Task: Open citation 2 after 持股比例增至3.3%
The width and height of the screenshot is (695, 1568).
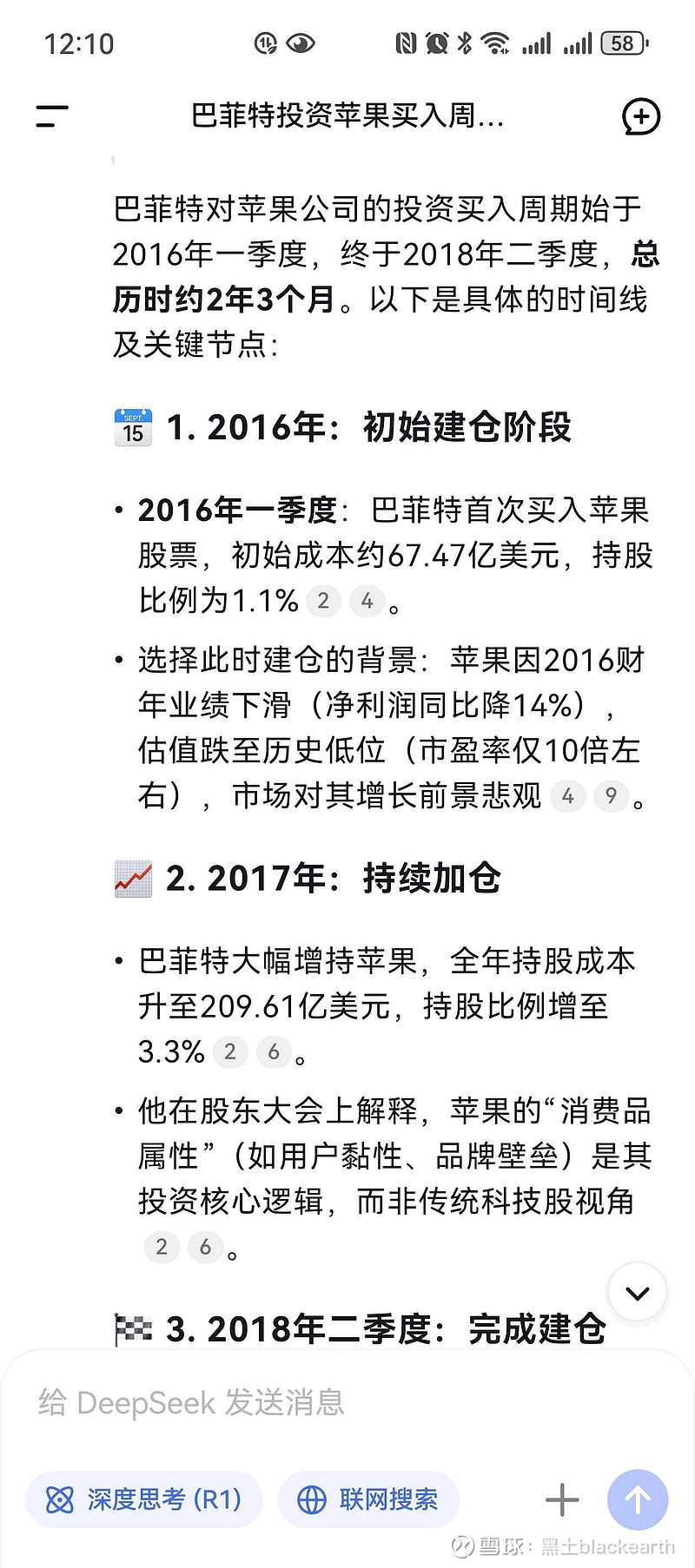Action: [x=229, y=1052]
